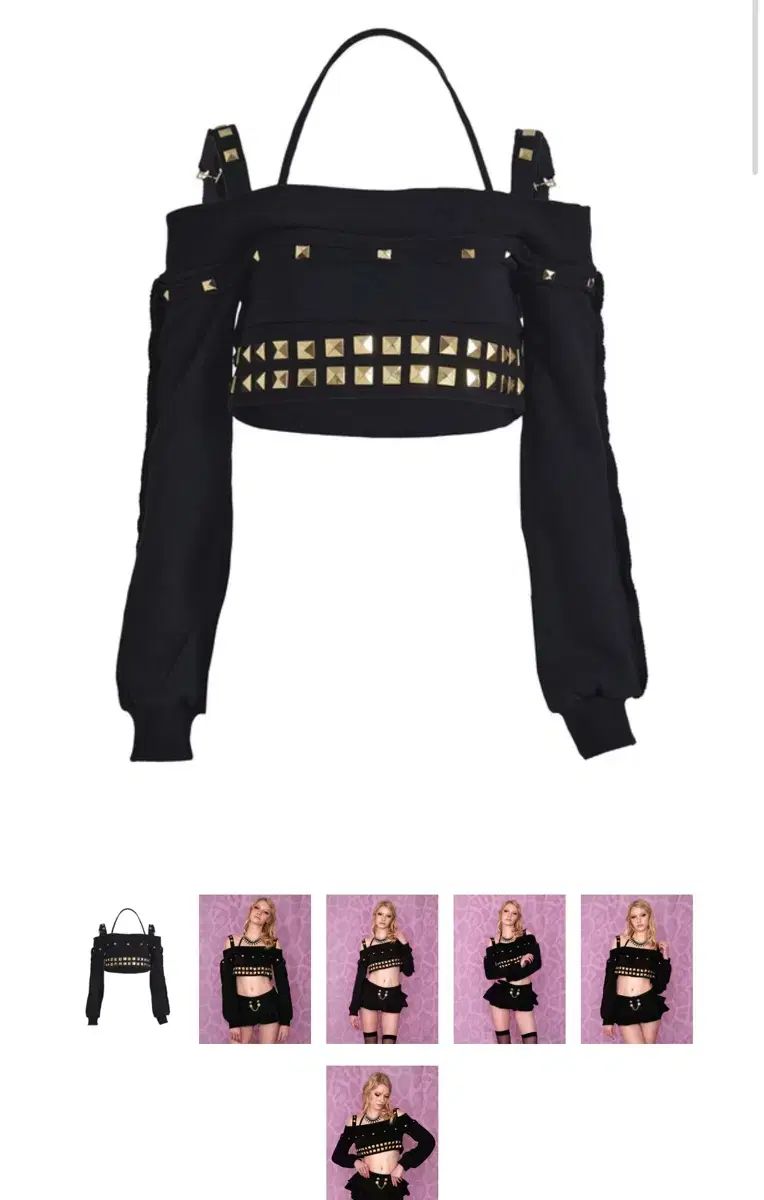The image size is (764, 1200).
Task: View the thumbnail of the model with arms crossed
Action: point(509,968)
